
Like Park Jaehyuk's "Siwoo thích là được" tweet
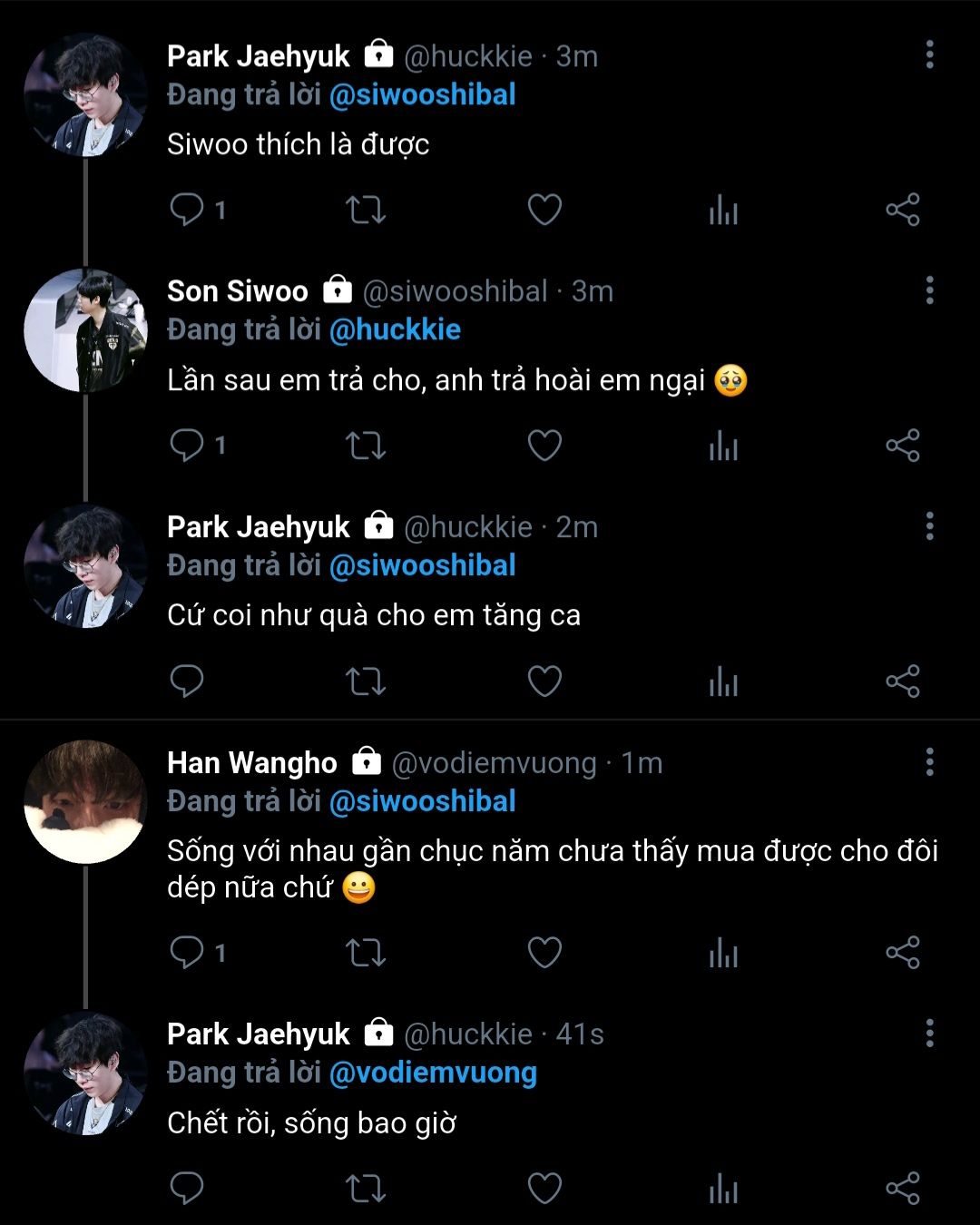click(x=544, y=210)
